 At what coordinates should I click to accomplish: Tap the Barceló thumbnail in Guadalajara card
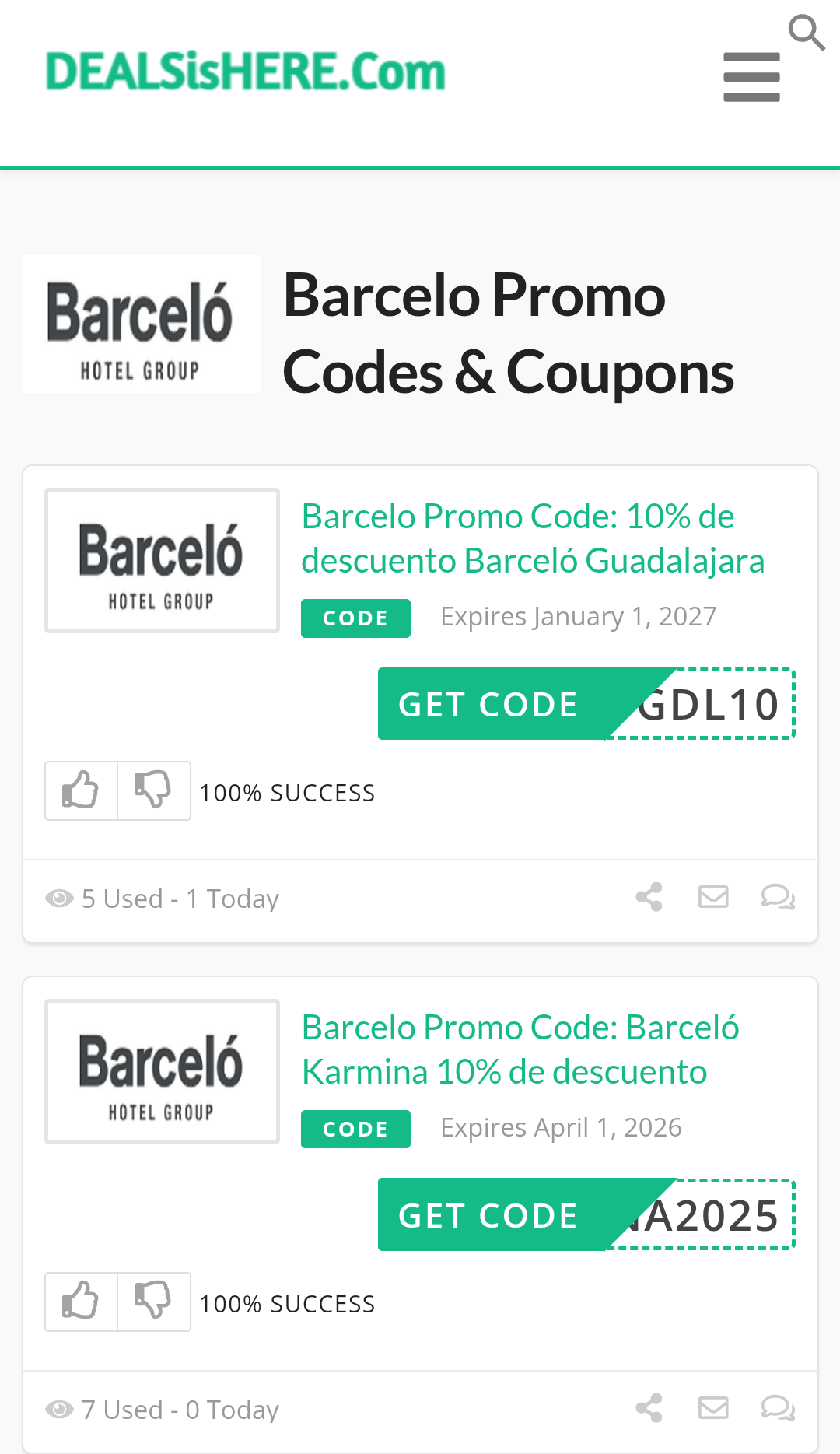(162, 561)
